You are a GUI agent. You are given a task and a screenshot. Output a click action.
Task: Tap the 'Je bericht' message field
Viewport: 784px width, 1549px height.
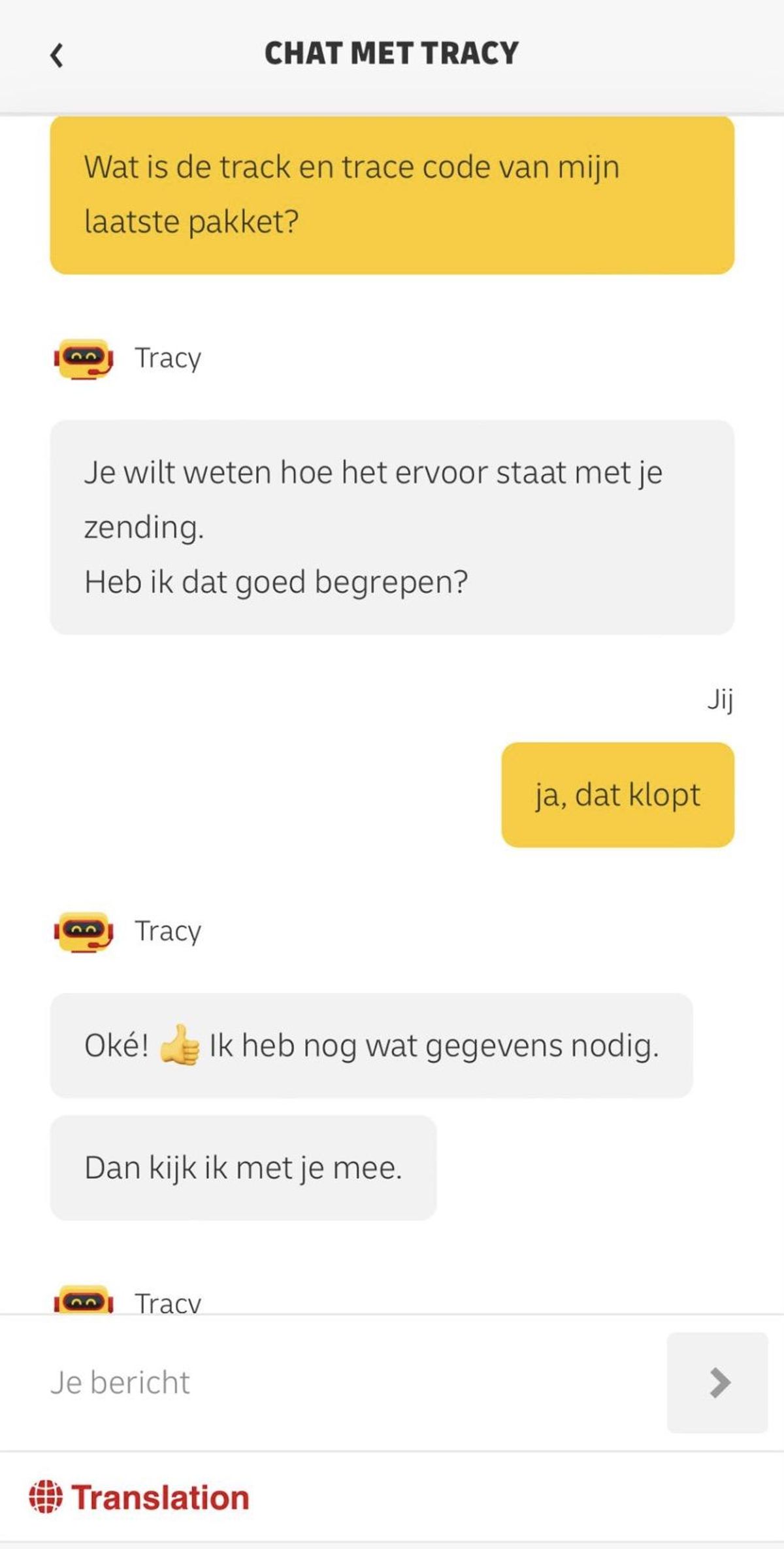click(340, 1382)
